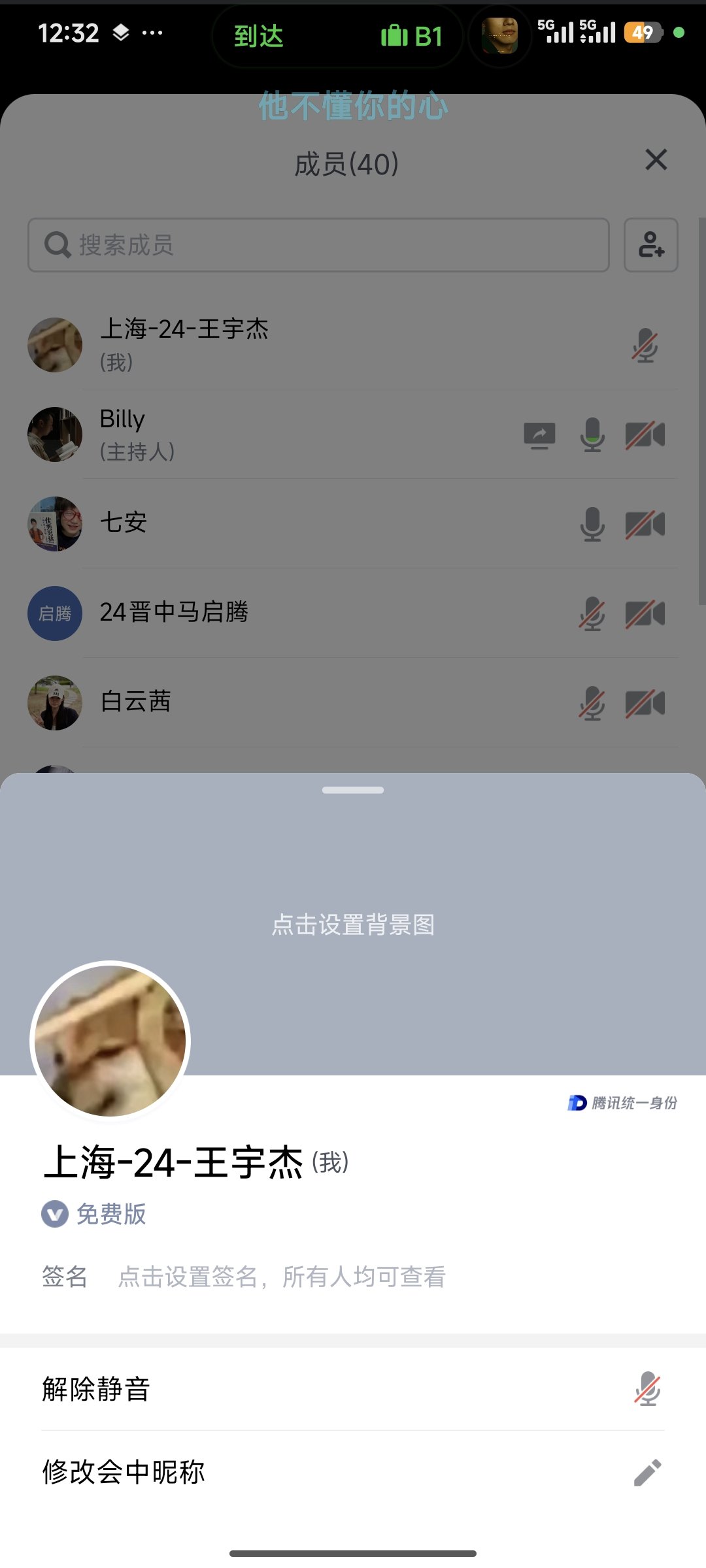706x1568 pixels.
Task: Click the camera icon next to 七安
Action: [x=645, y=523]
